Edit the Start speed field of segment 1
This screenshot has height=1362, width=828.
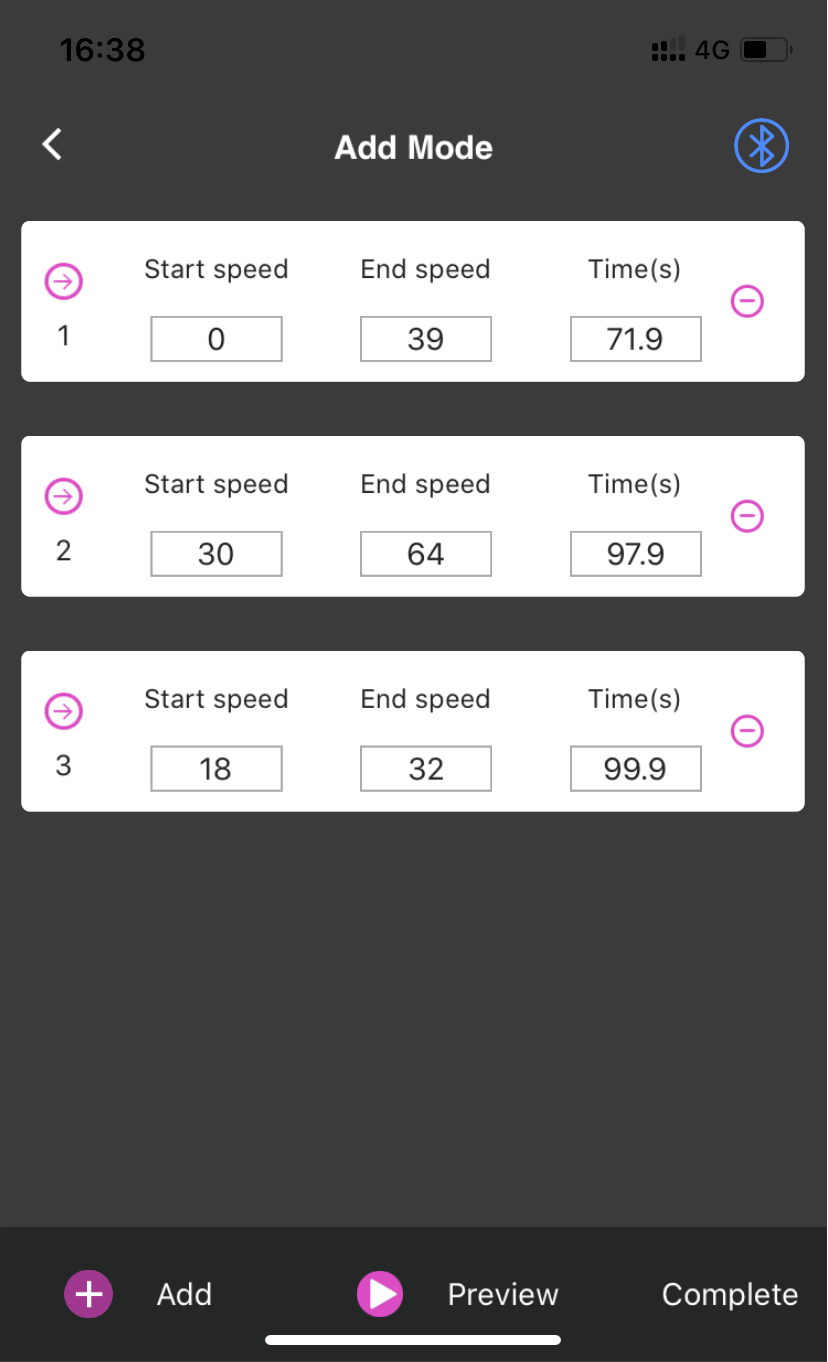pos(216,339)
